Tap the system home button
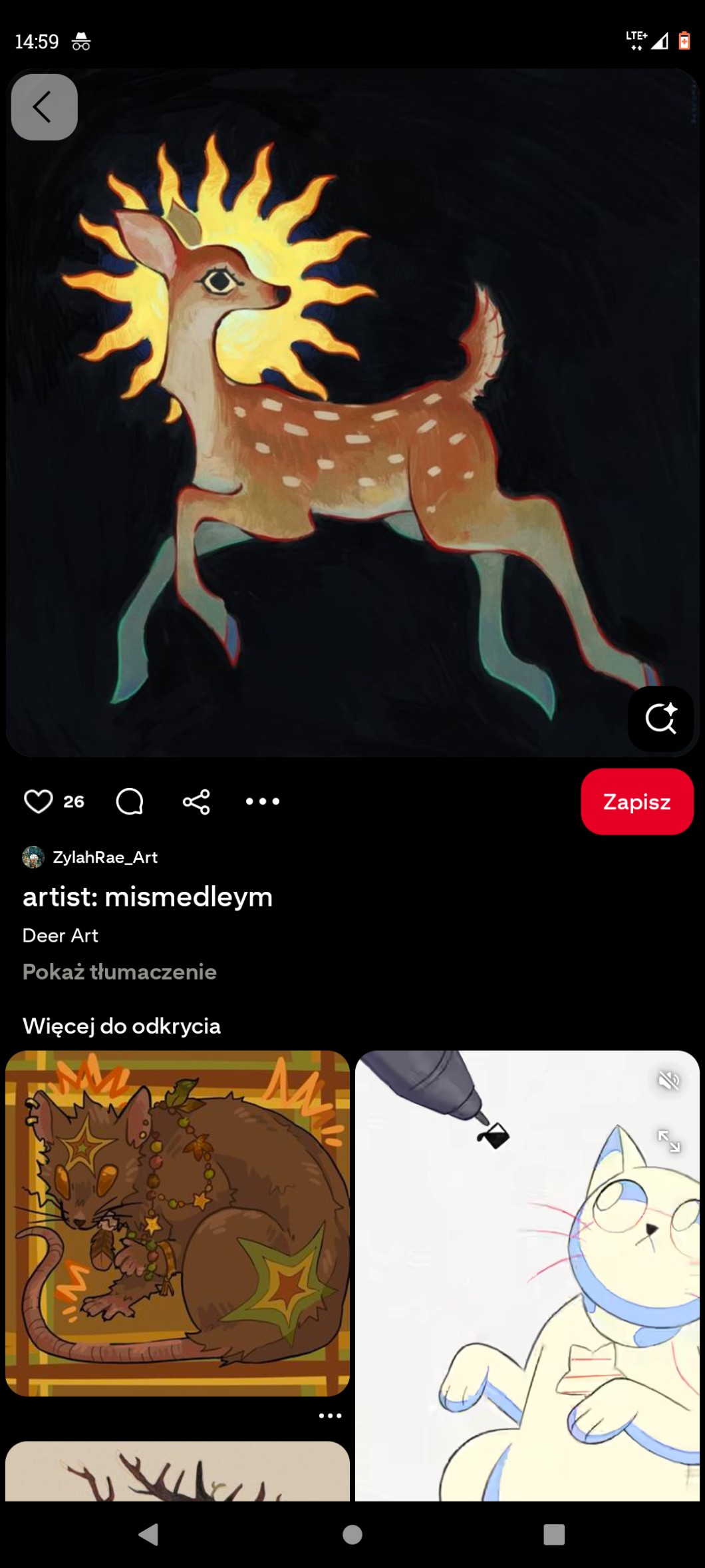The width and height of the screenshot is (705, 1568). (352, 1534)
